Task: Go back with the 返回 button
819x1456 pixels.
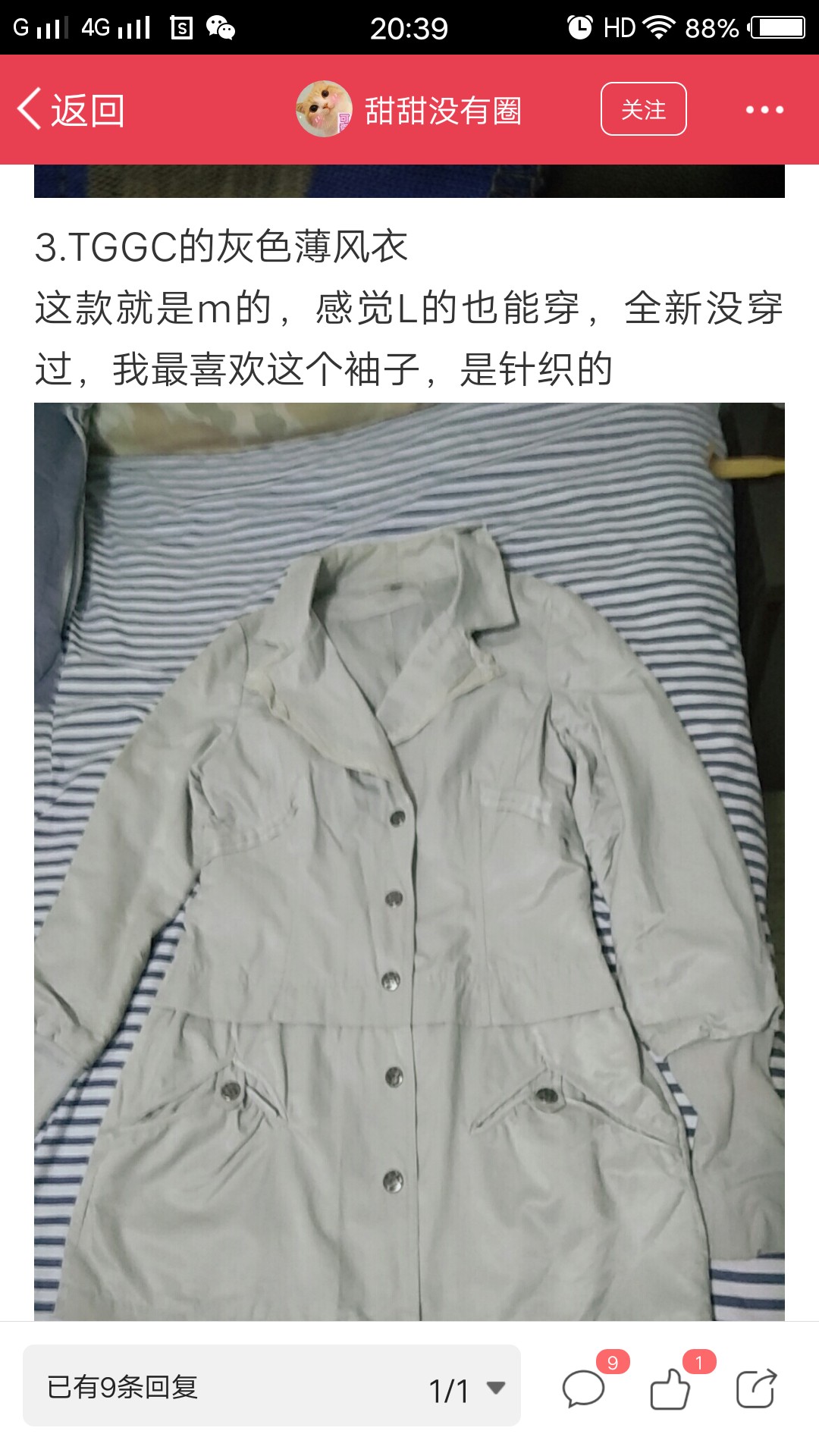Action: [71, 110]
